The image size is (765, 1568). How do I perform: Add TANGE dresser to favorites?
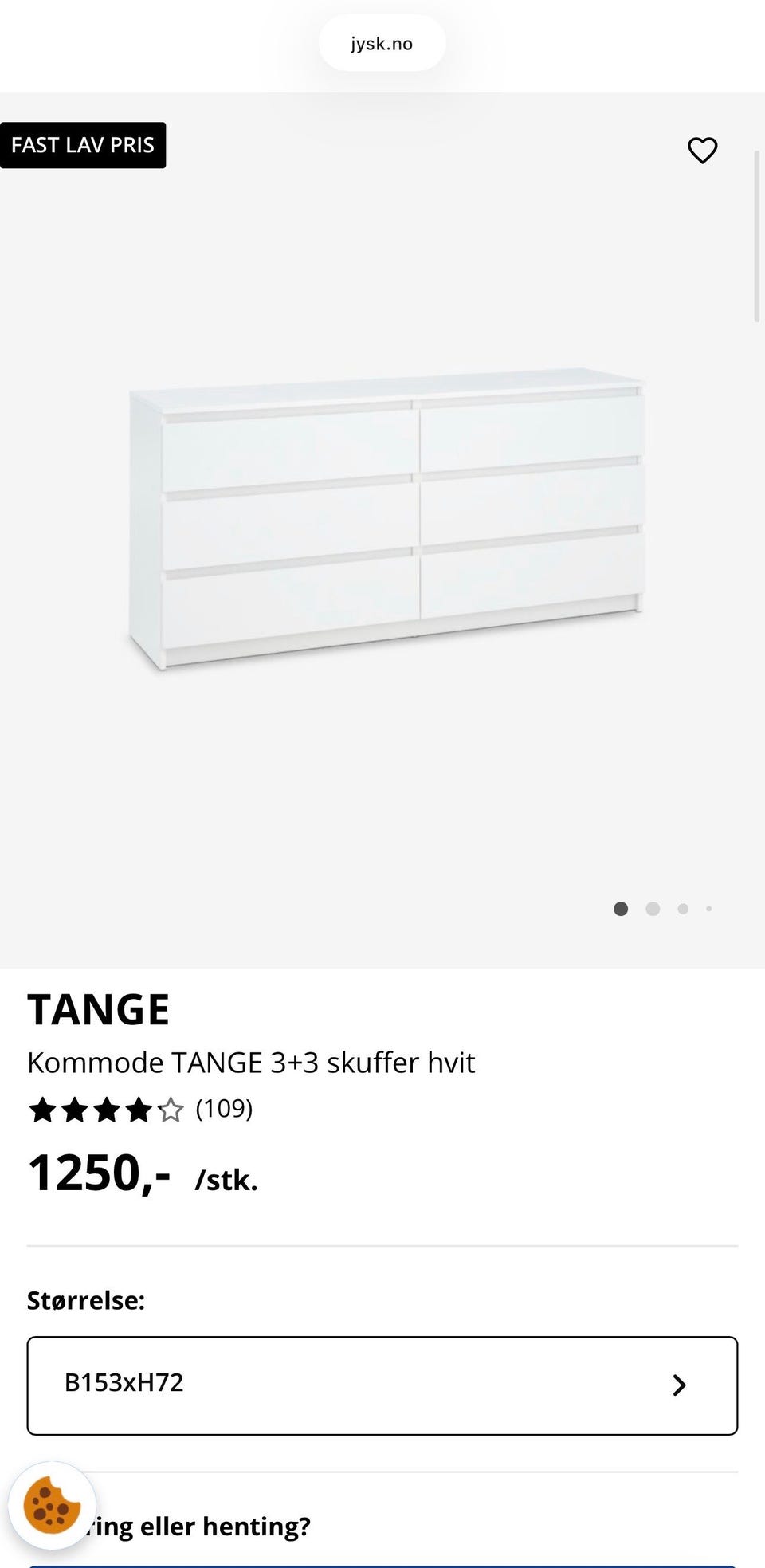pyautogui.click(x=702, y=150)
